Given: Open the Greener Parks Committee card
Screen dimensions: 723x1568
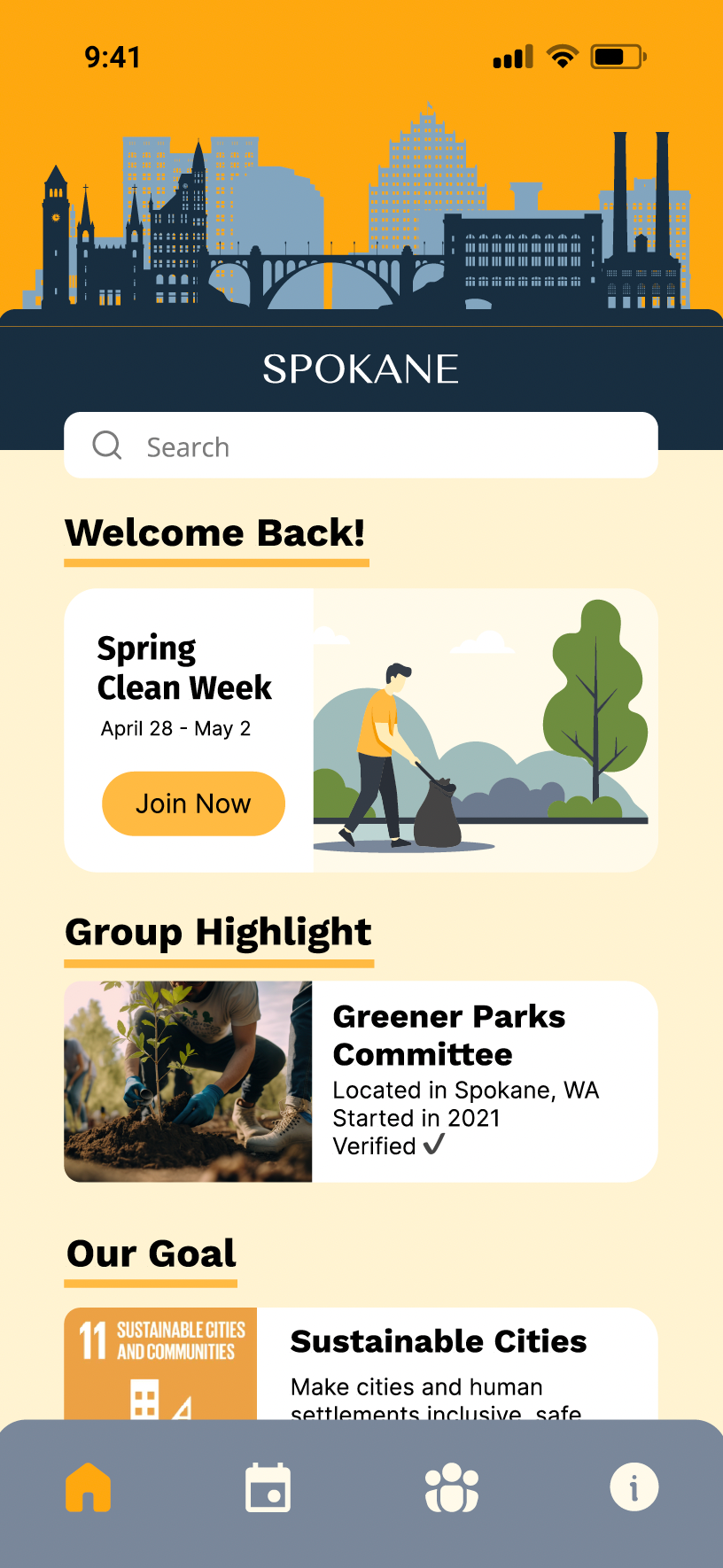Looking at the screenshot, I should (x=361, y=1081).
